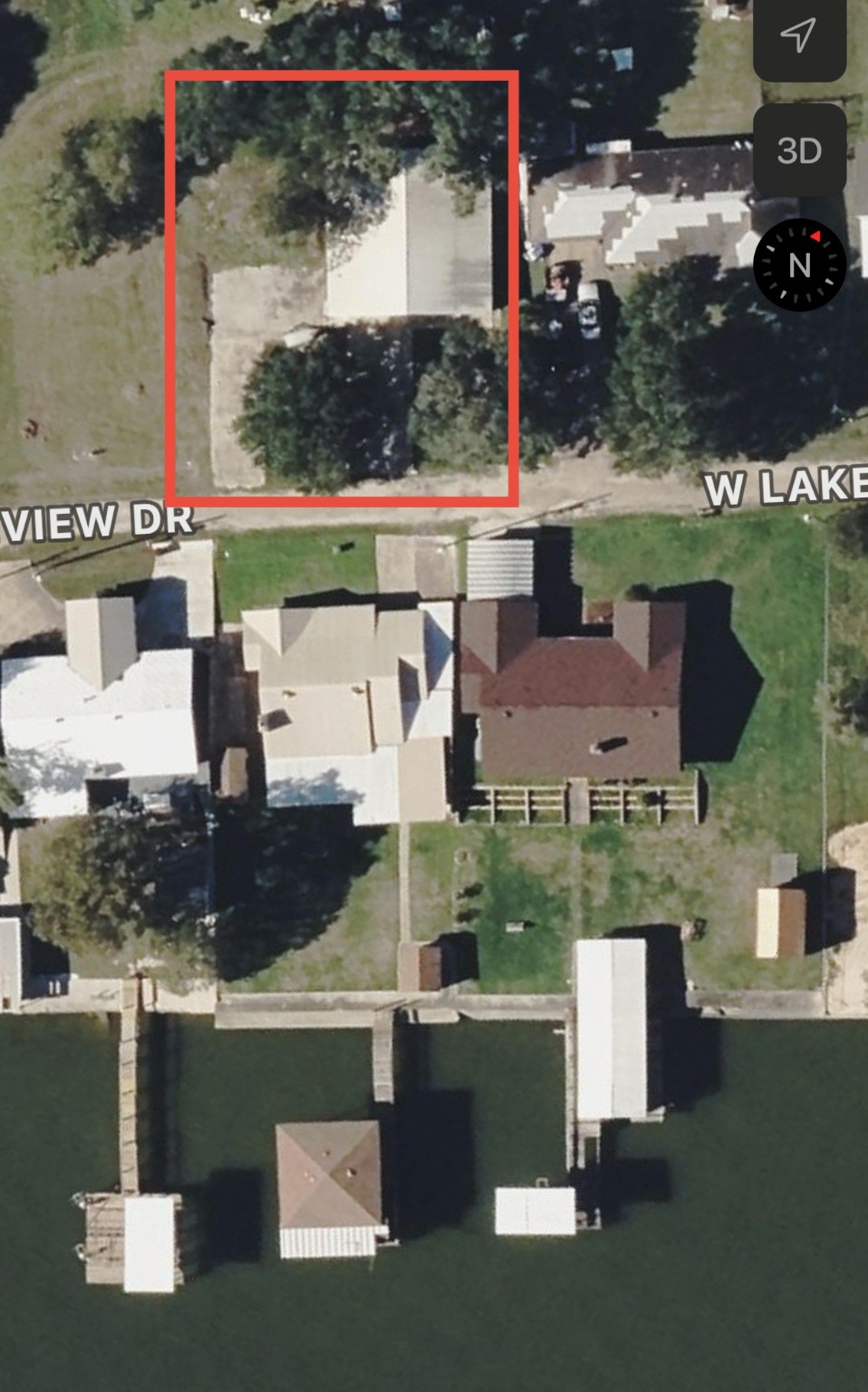Tap the compass to reset north
The width and height of the screenshot is (868, 1392).
coord(799,266)
